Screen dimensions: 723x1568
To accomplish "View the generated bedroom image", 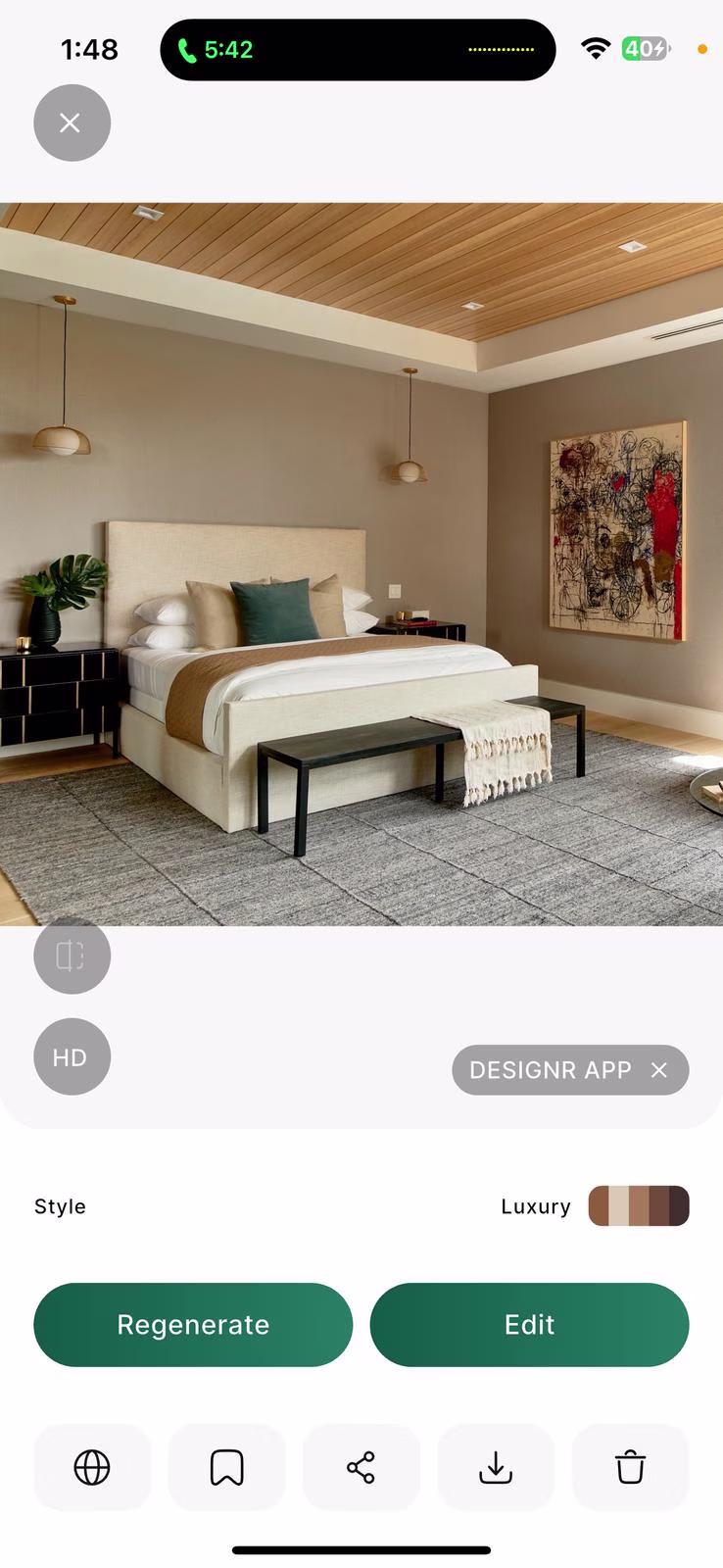I will (361, 563).
